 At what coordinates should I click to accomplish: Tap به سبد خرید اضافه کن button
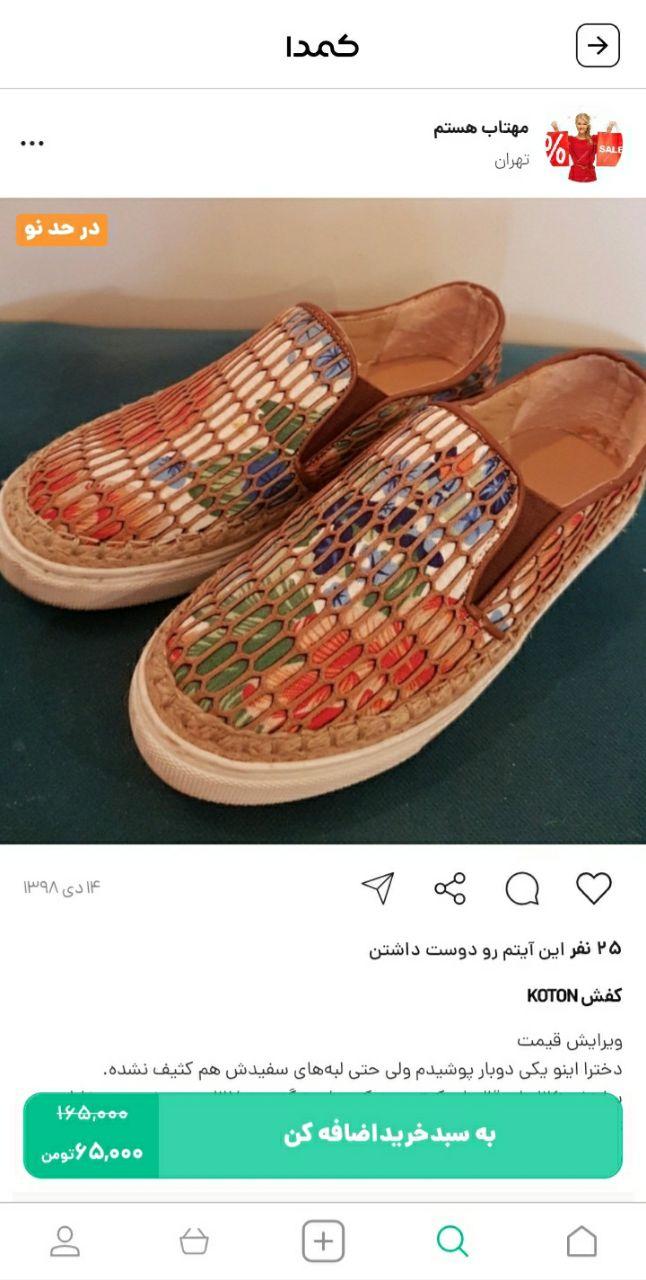pos(390,1134)
